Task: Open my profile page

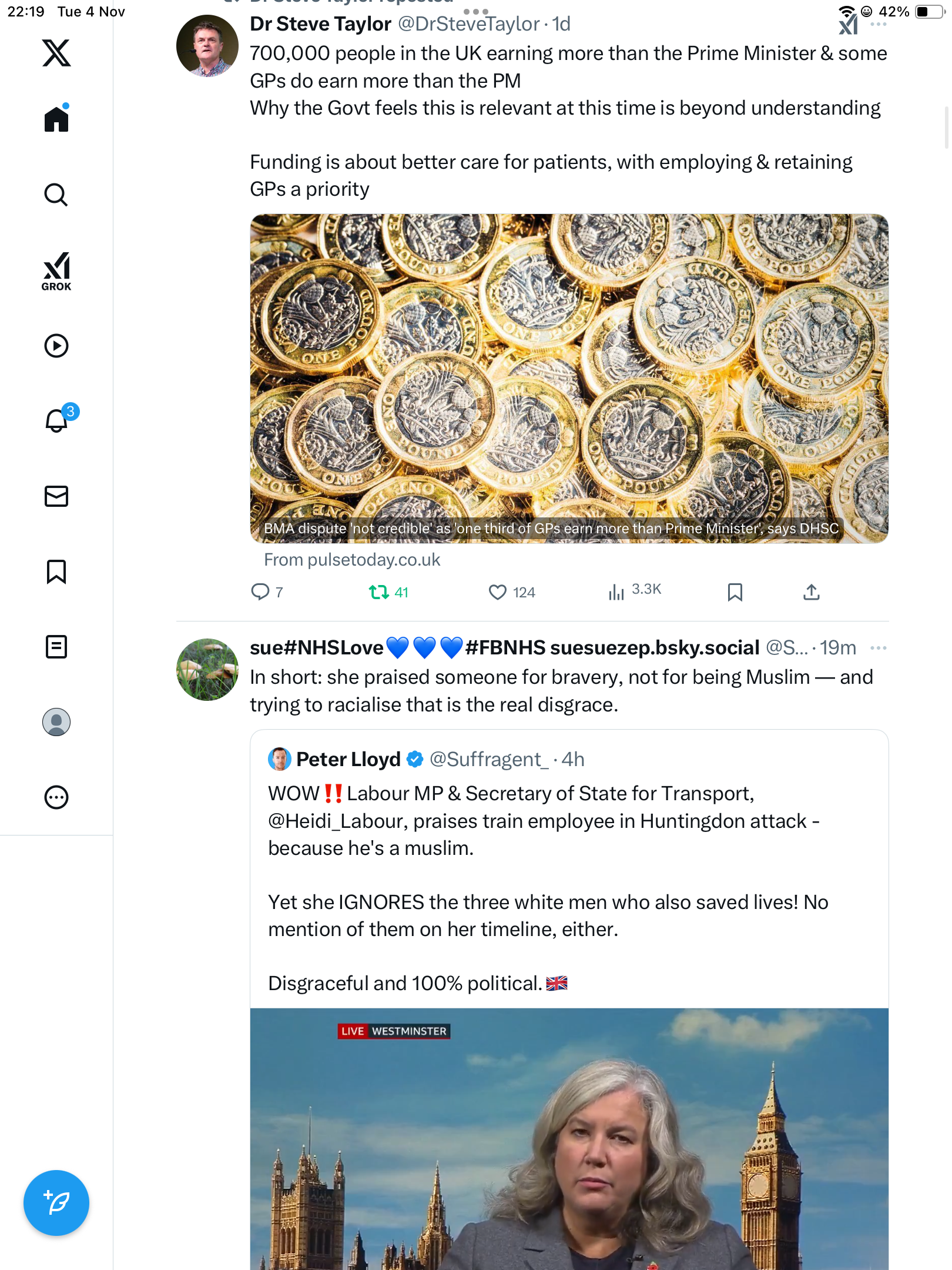Action: [x=56, y=722]
